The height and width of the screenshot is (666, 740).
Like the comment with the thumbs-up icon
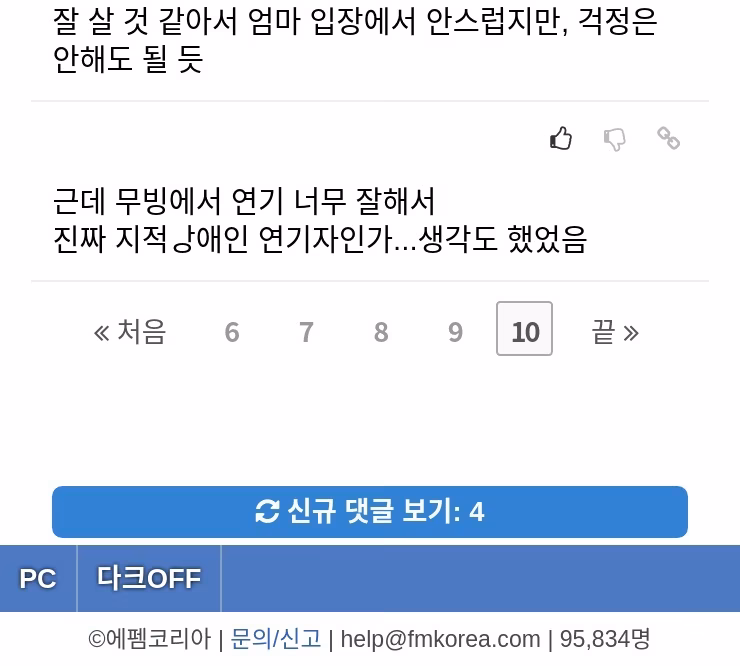tap(561, 138)
